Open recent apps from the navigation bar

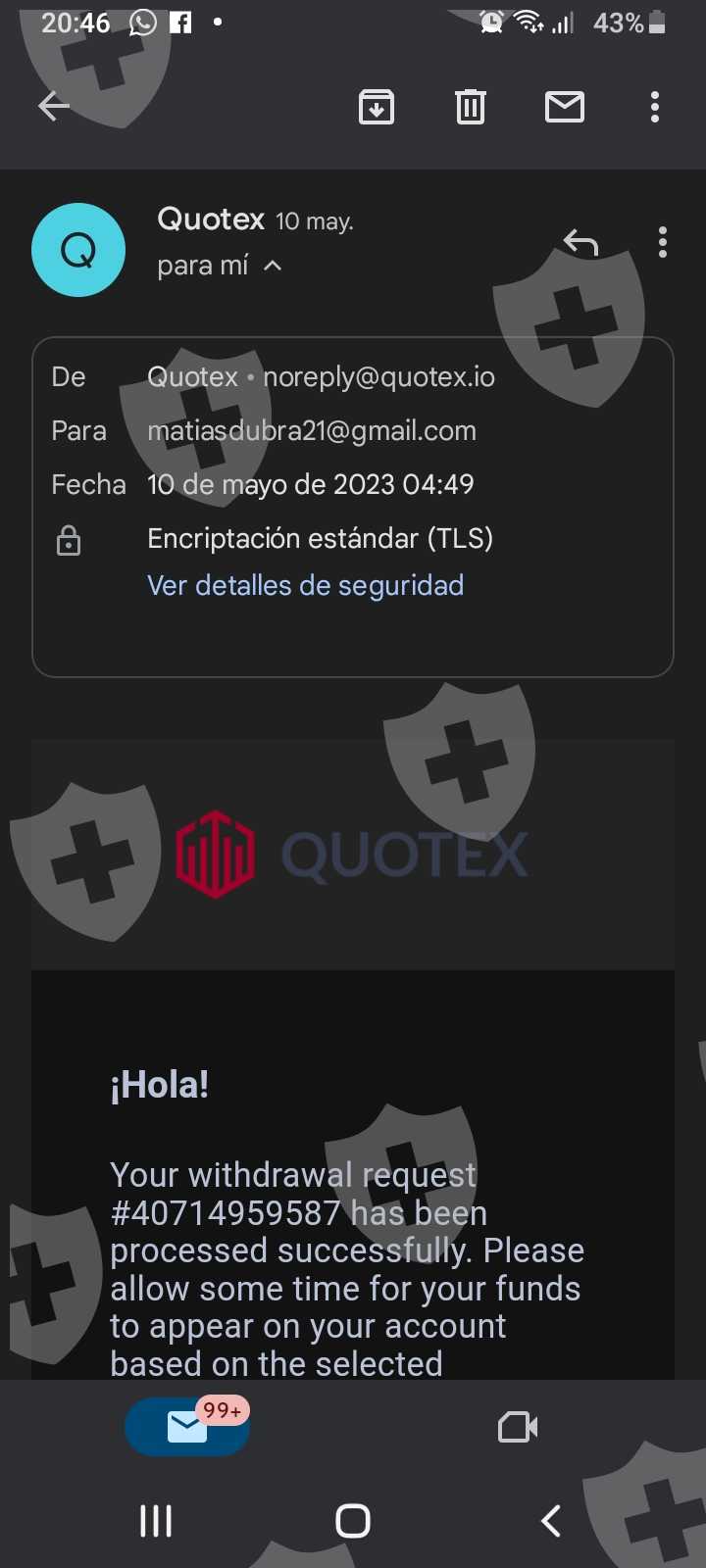click(x=156, y=1521)
